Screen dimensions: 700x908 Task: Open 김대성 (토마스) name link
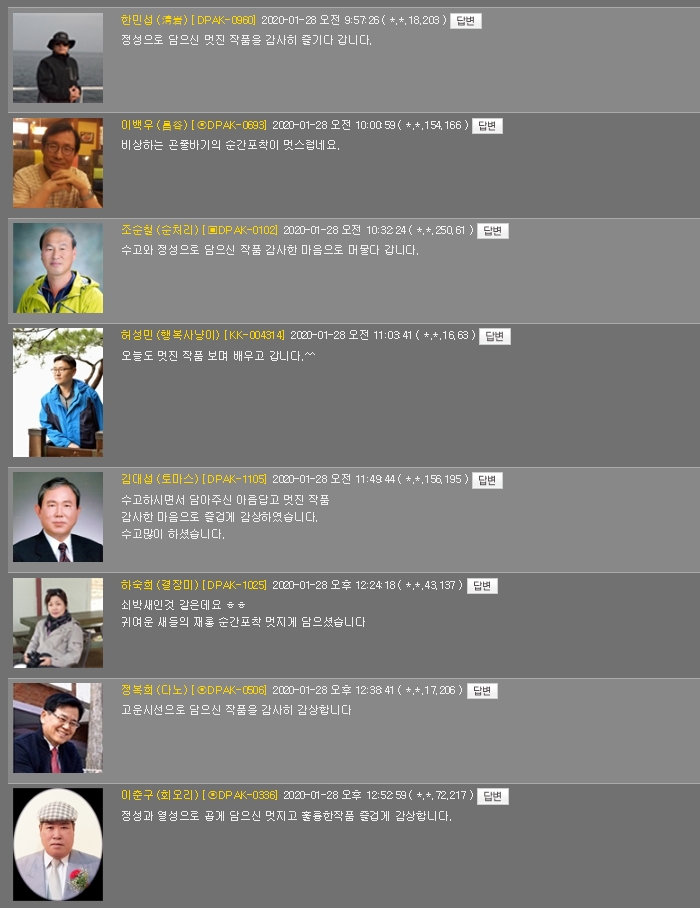tap(159, 480)
